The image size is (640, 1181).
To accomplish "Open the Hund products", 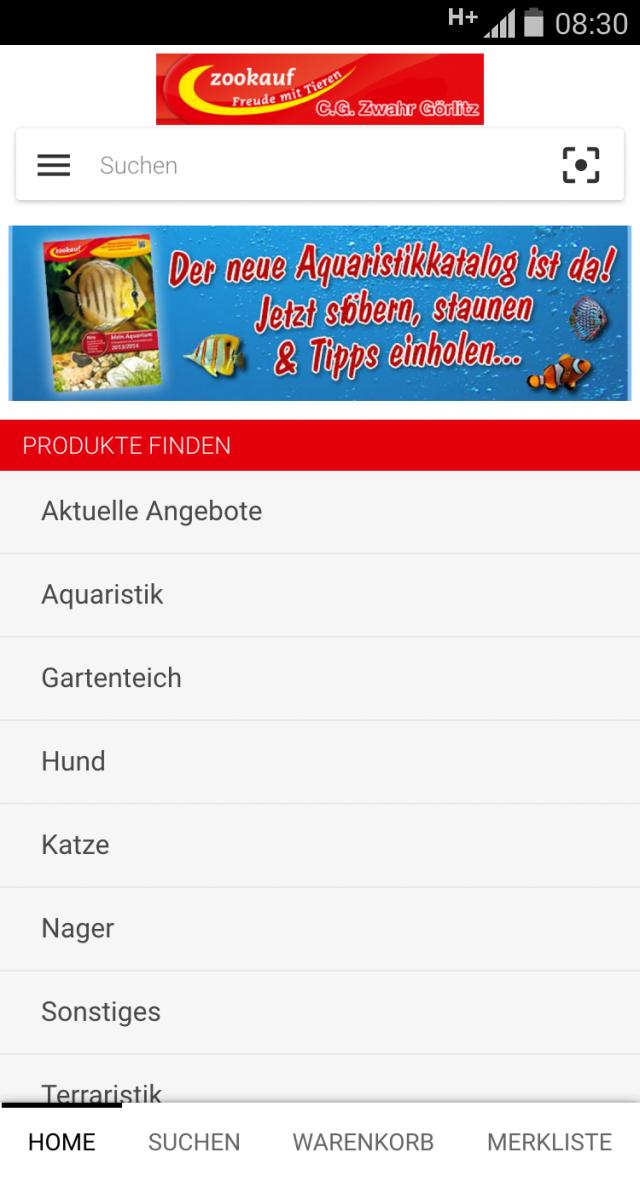I will (x=320, y=761).
